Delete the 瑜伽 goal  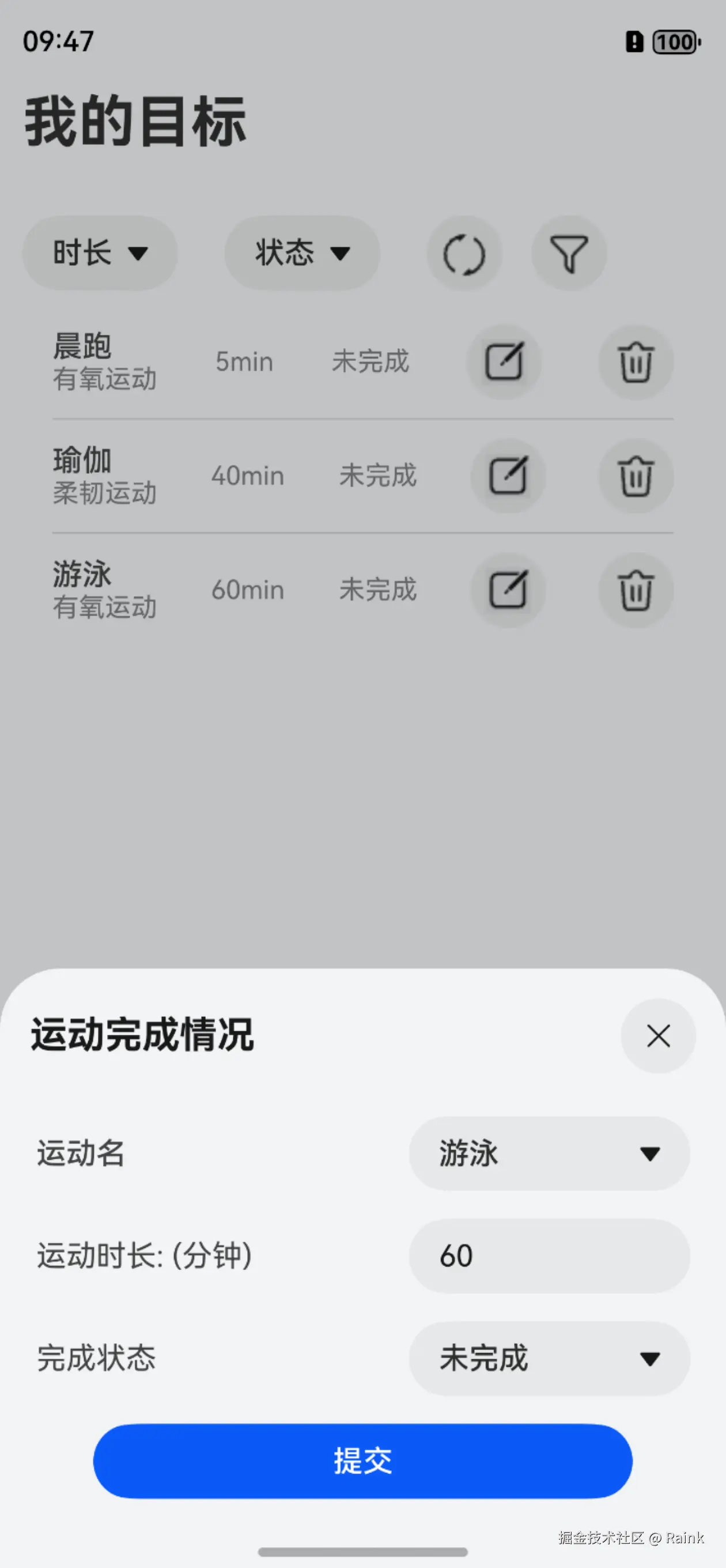[636, 476]
